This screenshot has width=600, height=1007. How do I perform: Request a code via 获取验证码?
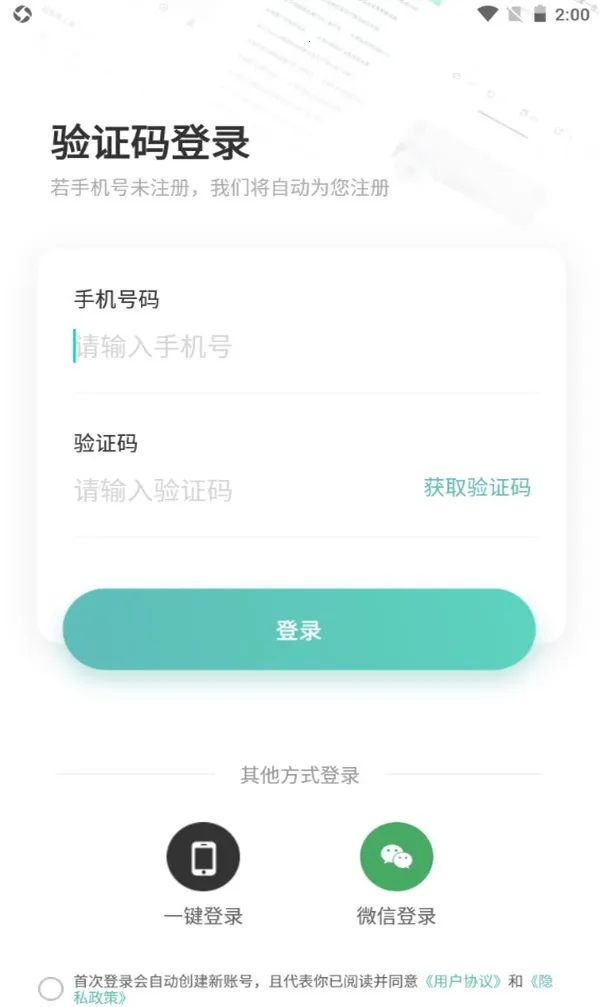[476, 488]
